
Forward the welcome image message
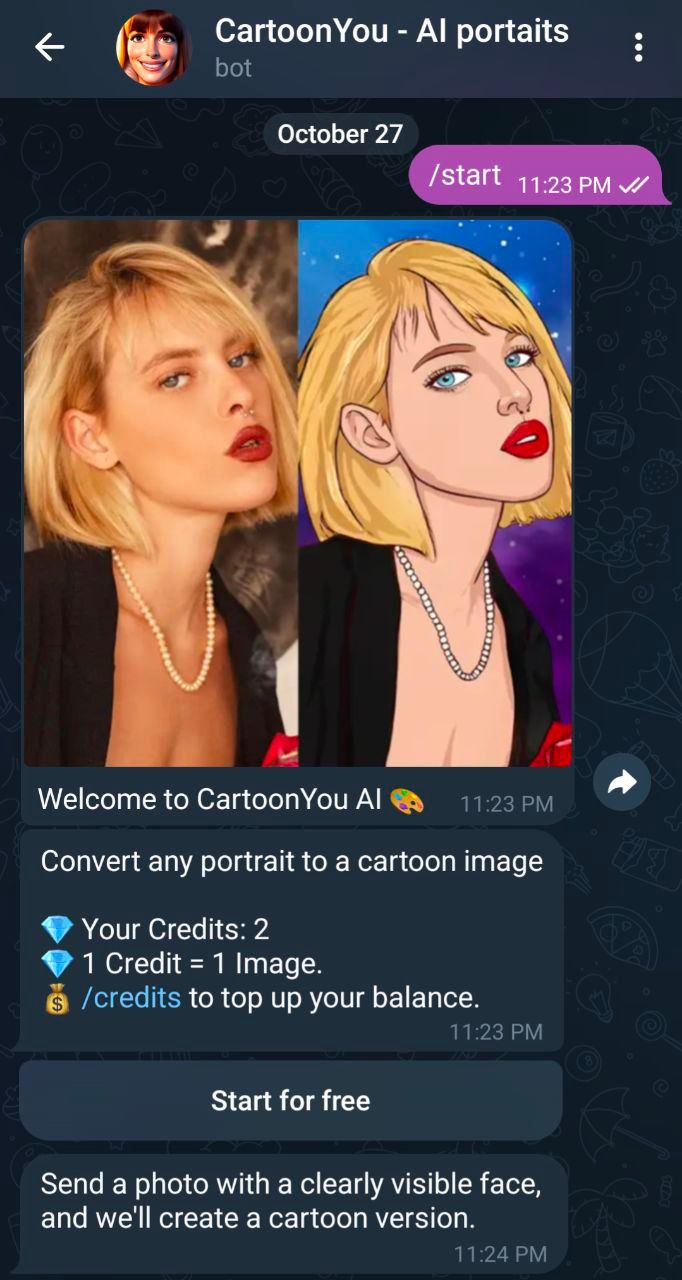[x=622, y=782]
